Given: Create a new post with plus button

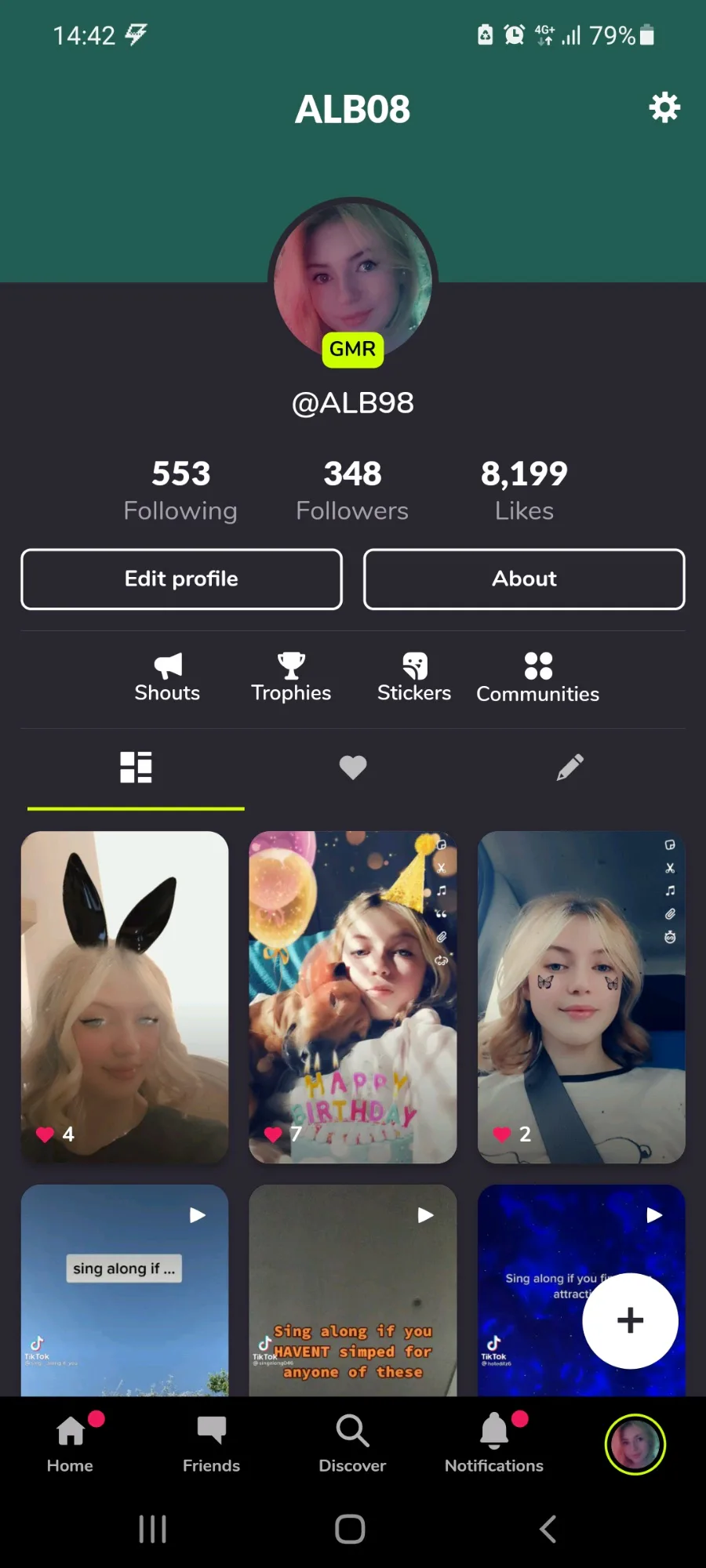Looking at the screenshot, I should click(630, 1321).
